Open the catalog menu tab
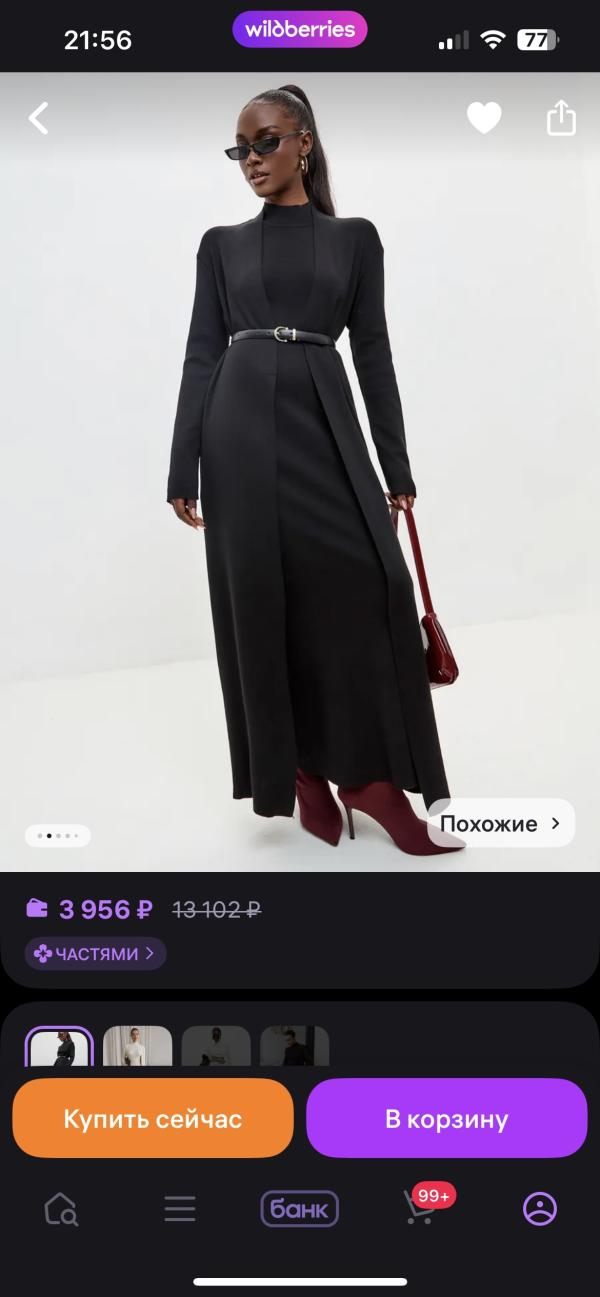The height and width of the screenshot is (1297, 600). coord(180,1209)
